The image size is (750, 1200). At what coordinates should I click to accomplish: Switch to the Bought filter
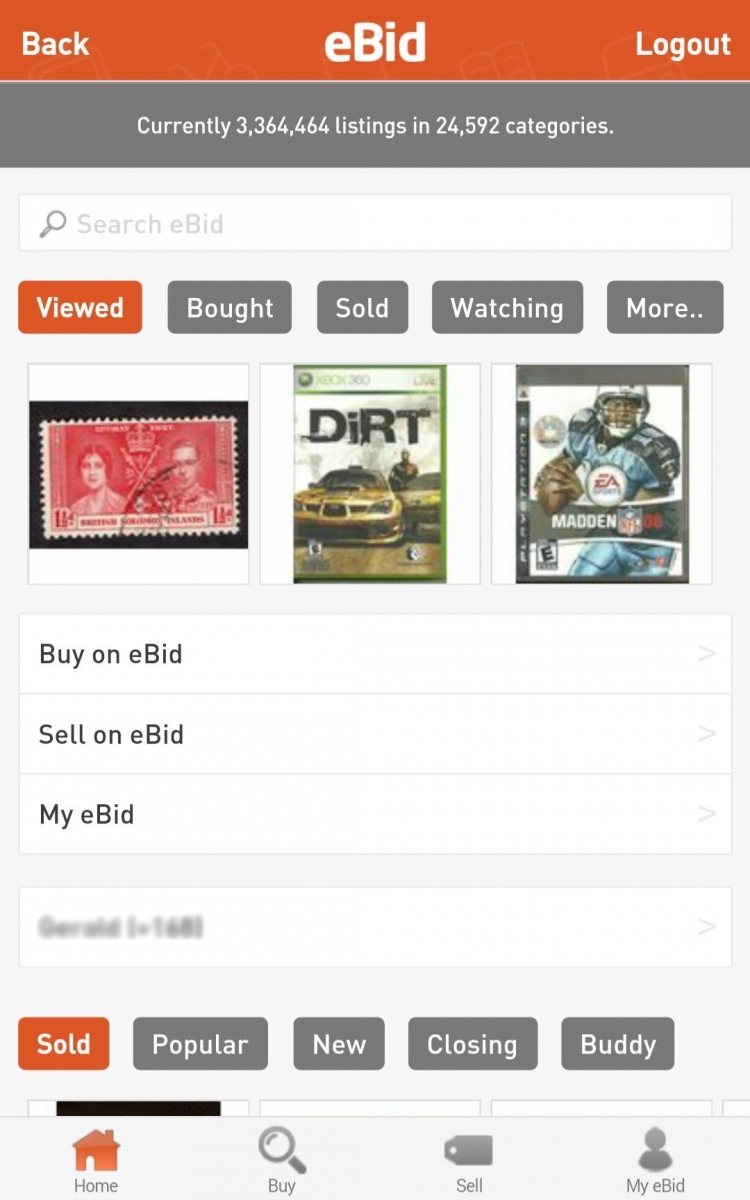click(229, 307)
